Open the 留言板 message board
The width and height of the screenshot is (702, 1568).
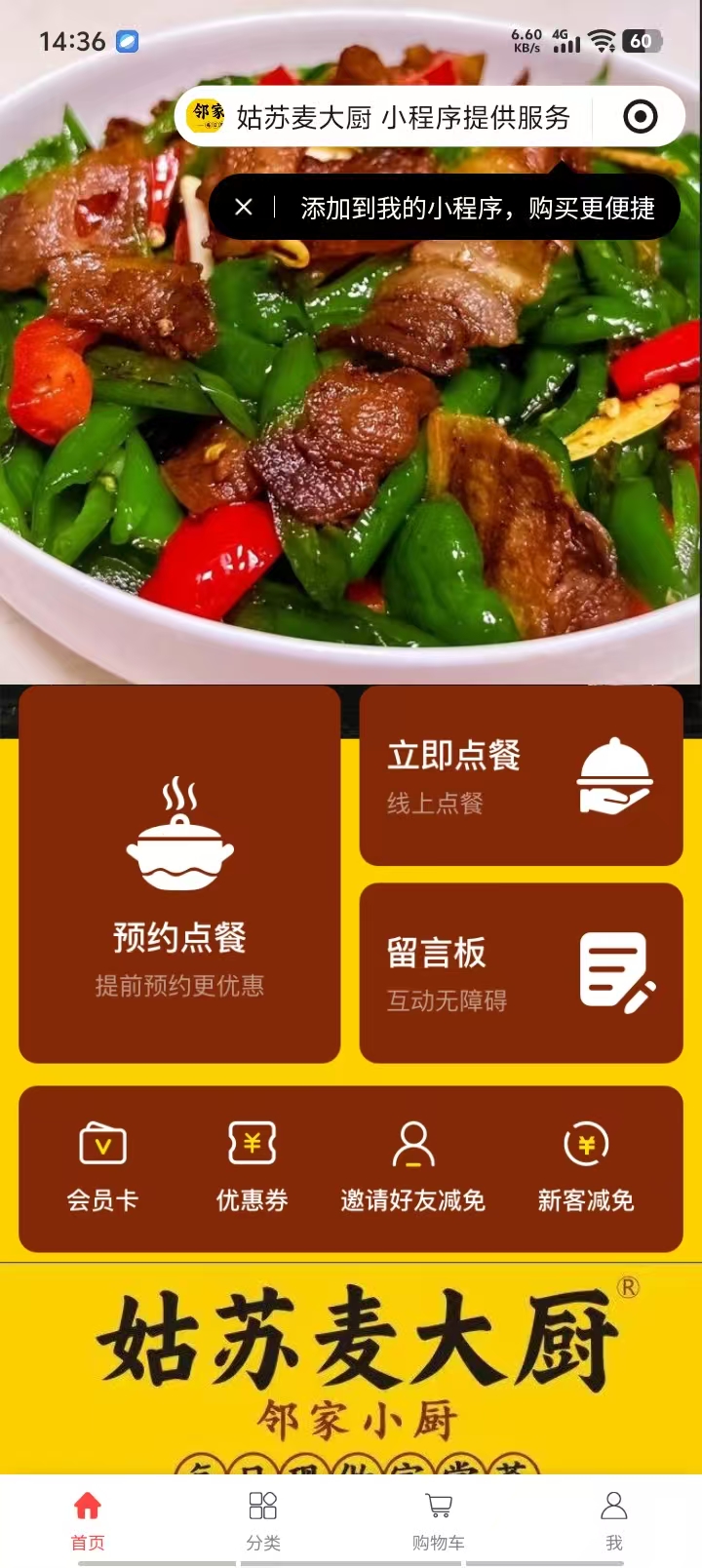[521, 973]
